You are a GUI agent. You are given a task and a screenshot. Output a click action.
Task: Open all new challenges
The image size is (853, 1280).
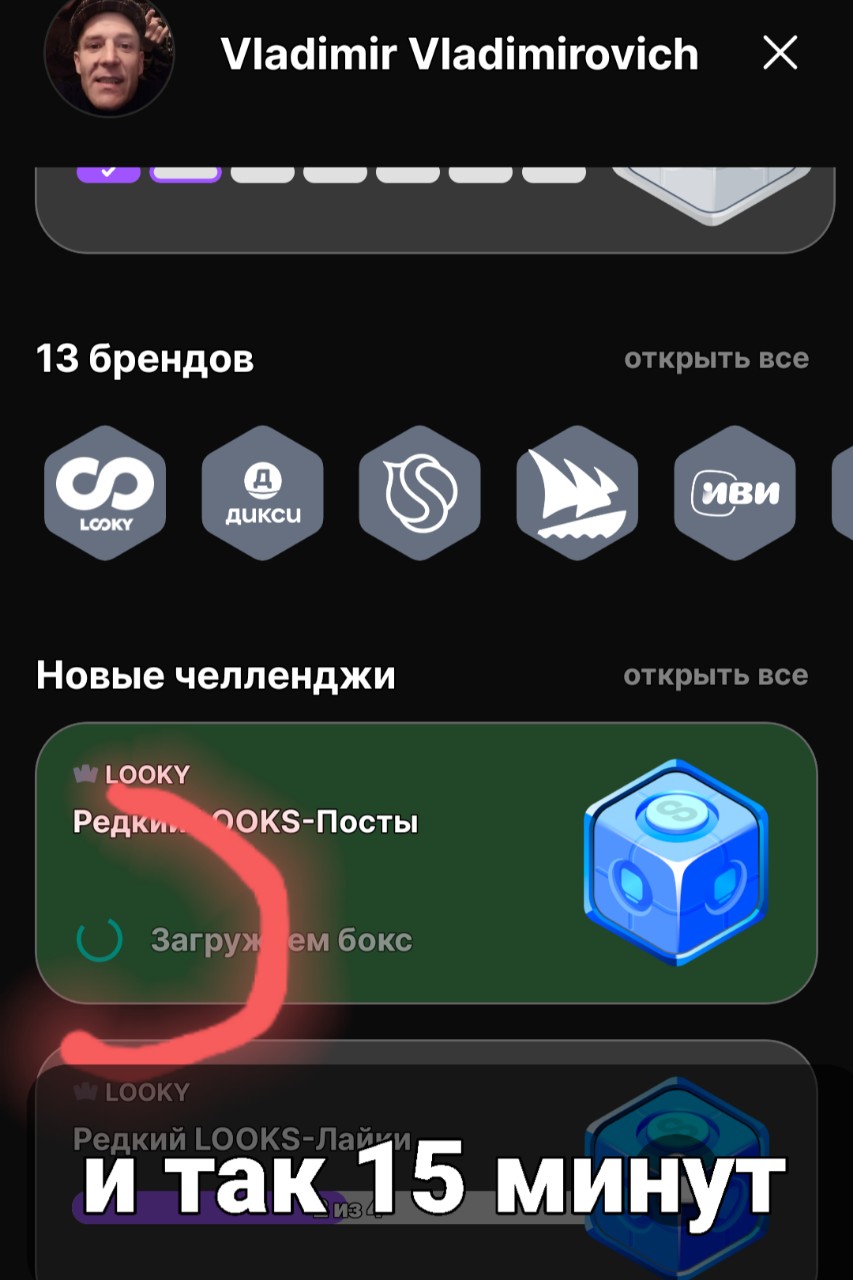point(716,676)
